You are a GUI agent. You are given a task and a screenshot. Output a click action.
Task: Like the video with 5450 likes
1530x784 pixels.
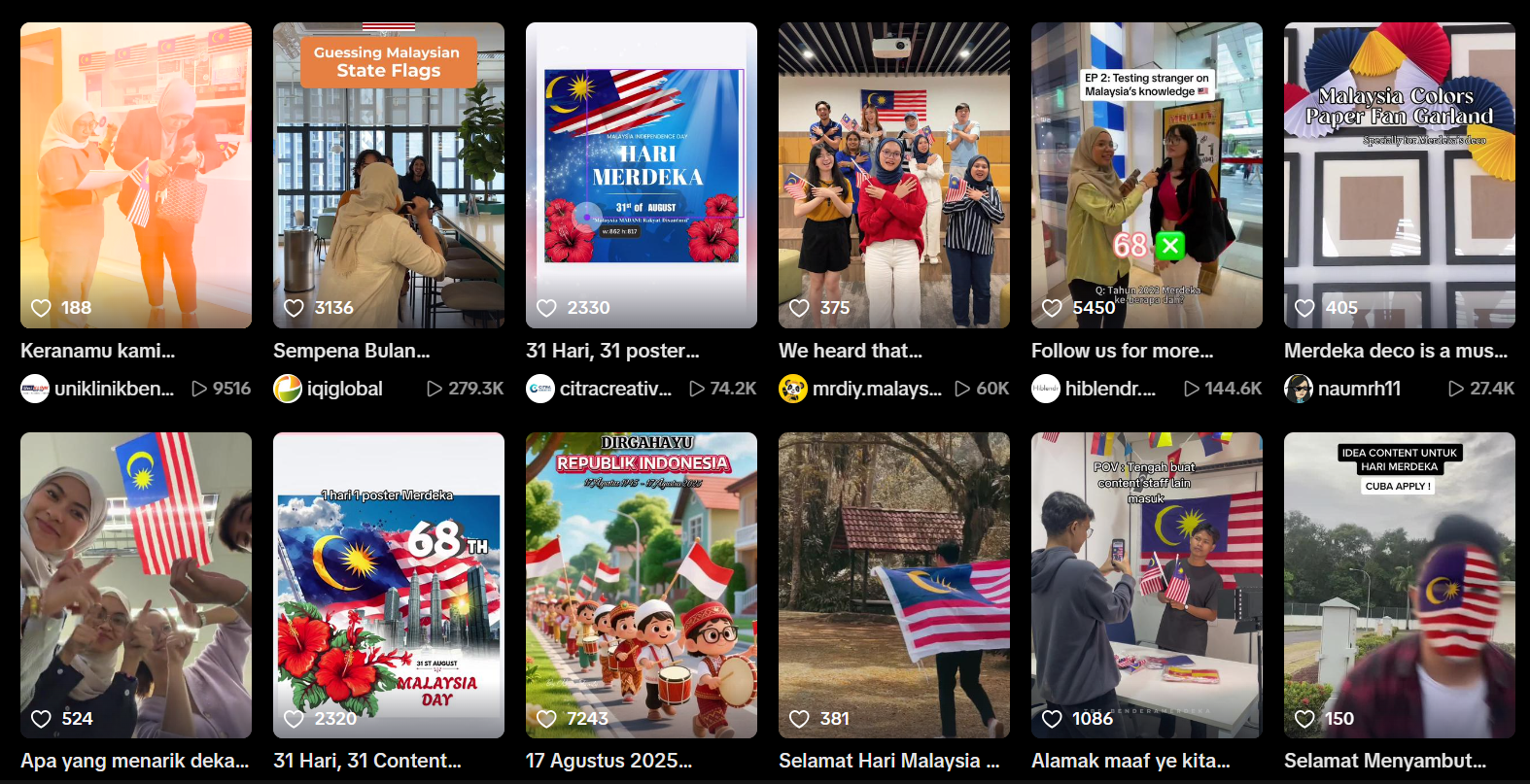tap(1052, 308)
